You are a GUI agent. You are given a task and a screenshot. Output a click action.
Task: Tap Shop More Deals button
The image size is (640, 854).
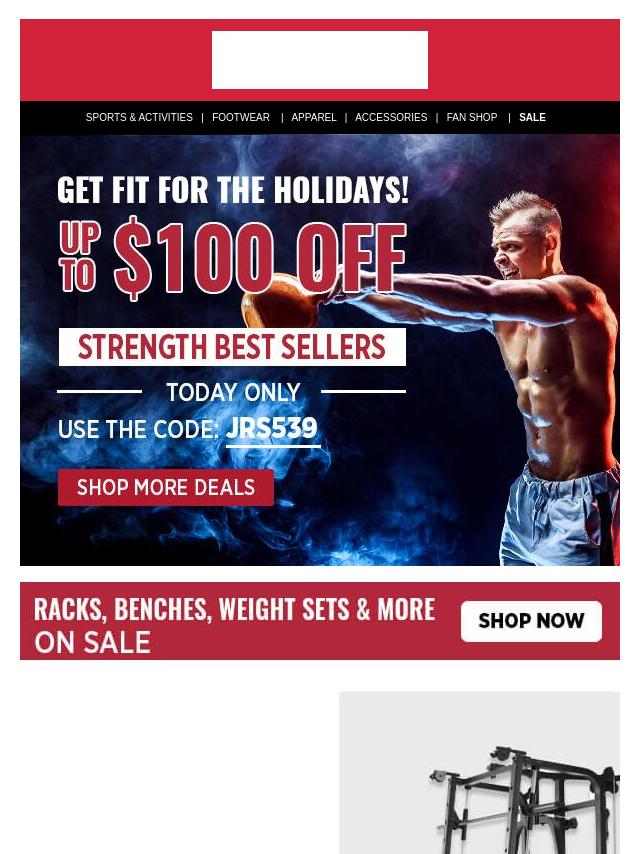point(166,488)
